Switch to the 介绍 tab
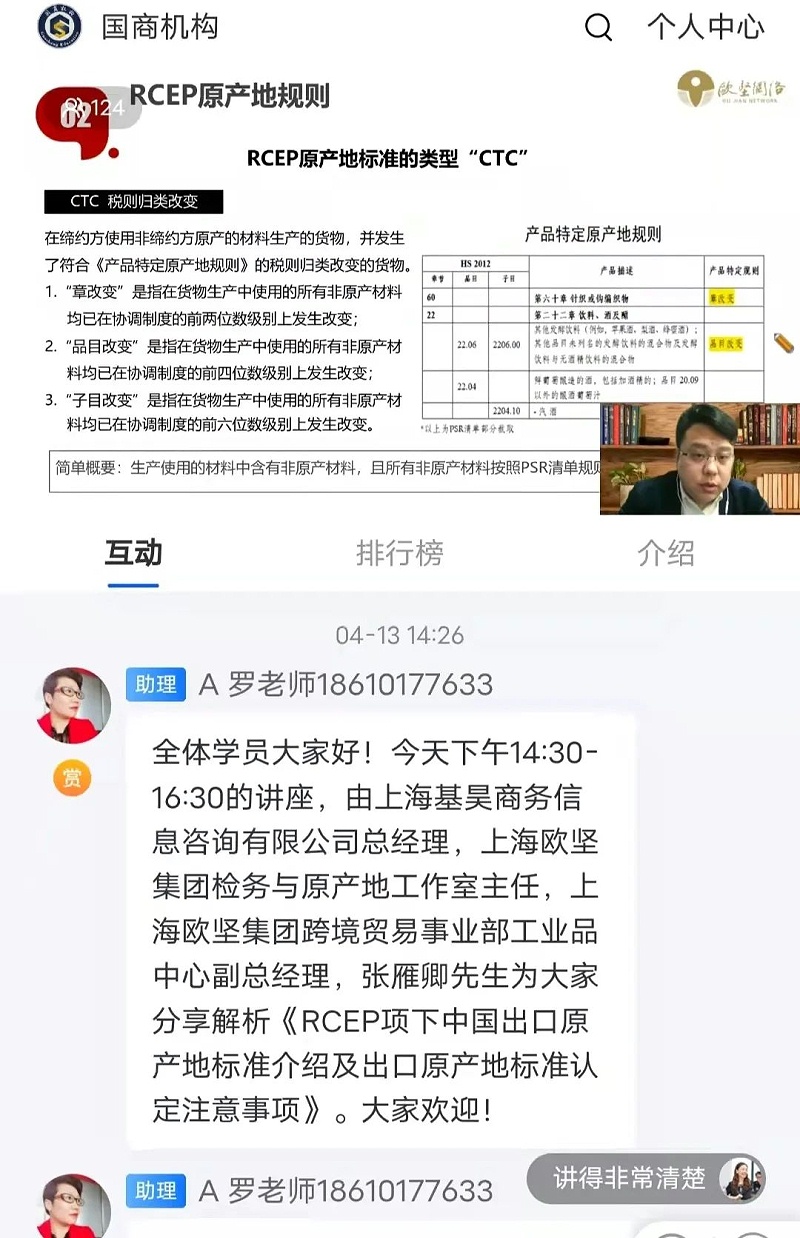800x1238 pixels. pyautogui.click(x=666, y=553)
